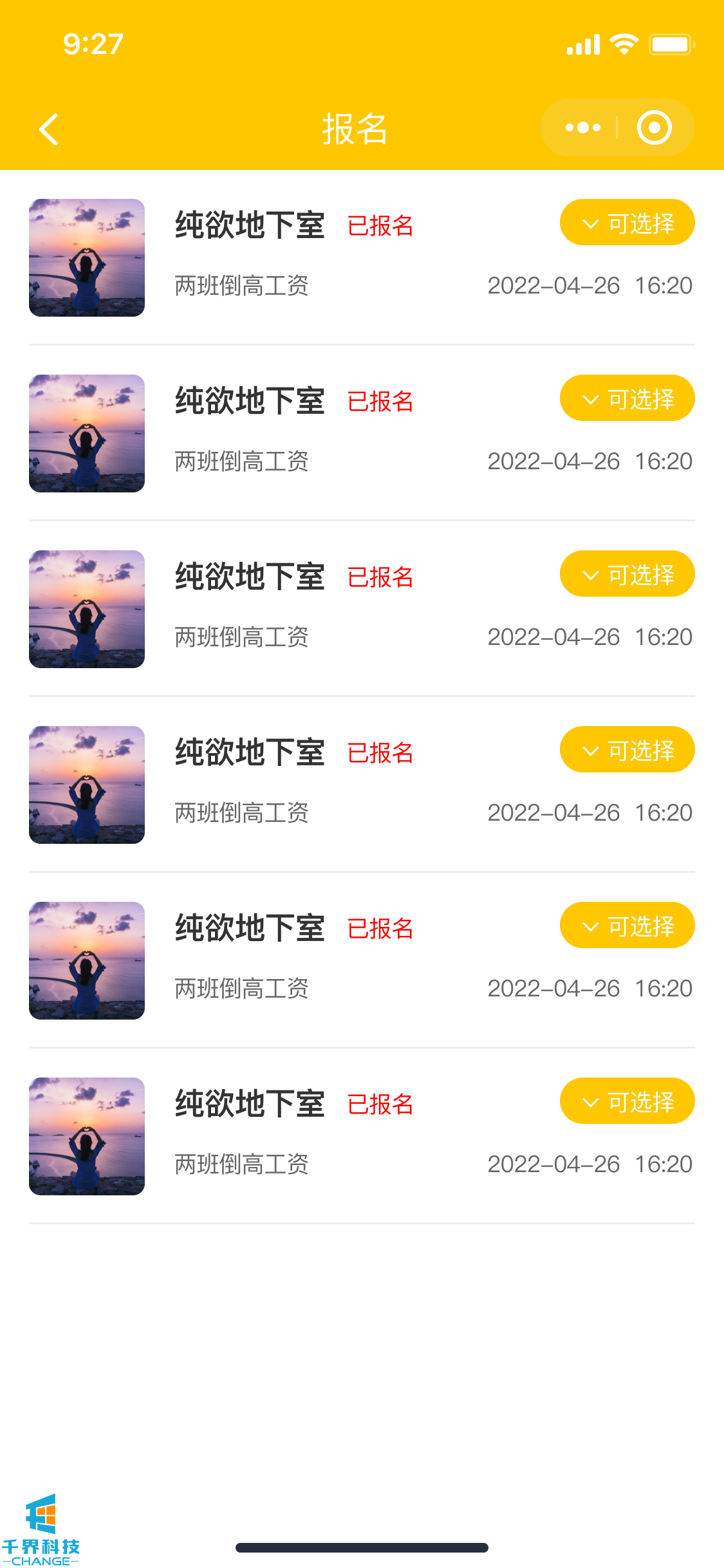The height and width of the screenshot is (1568, 724).
Task: Expand the 可选择 dropdown on the last entry
Action: (x=627, y=1101)
